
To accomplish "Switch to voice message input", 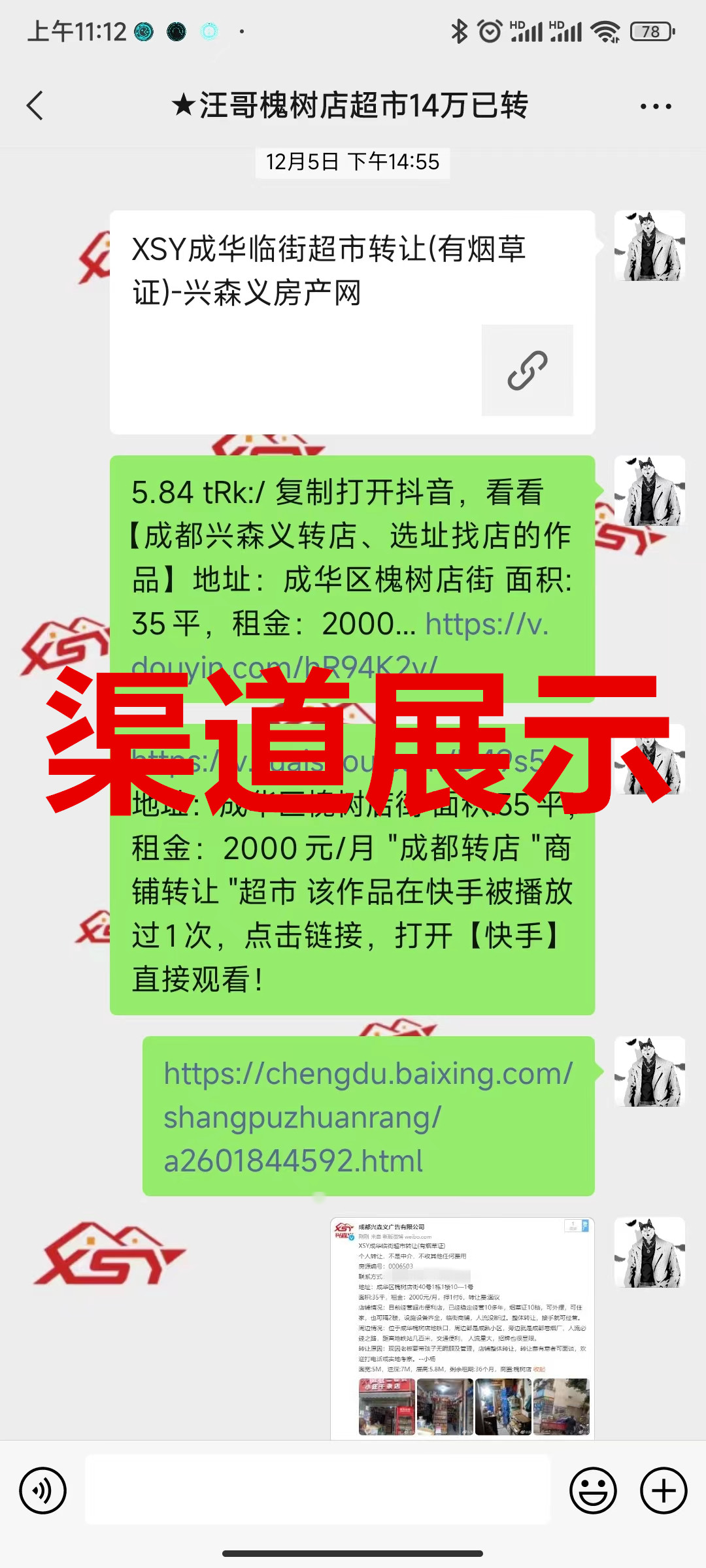I will [x=43, y=1491].
